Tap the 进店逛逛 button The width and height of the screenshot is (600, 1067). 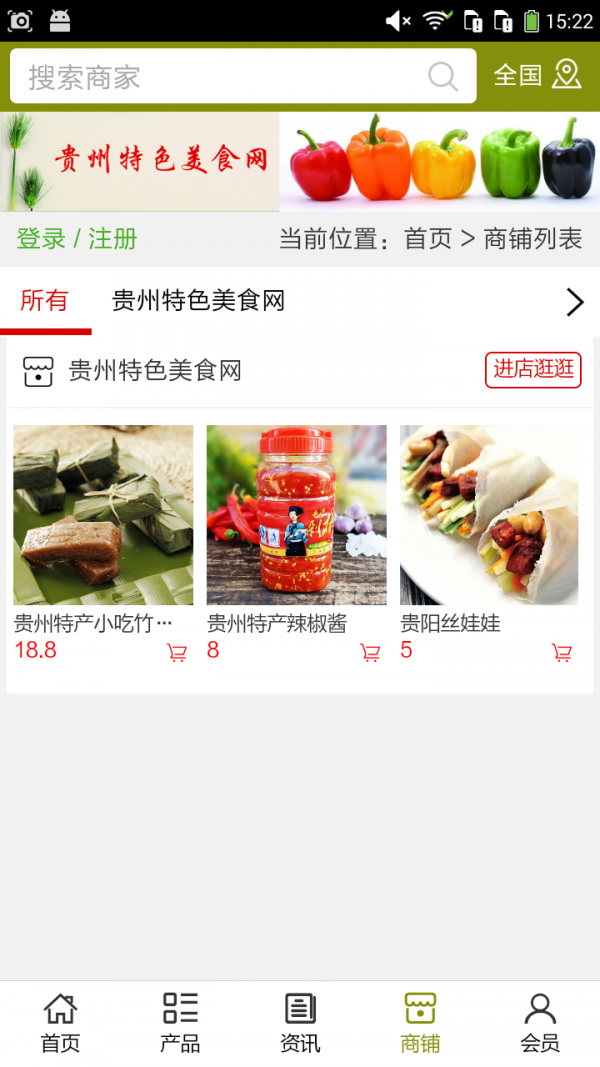click(x=533, y=369)
